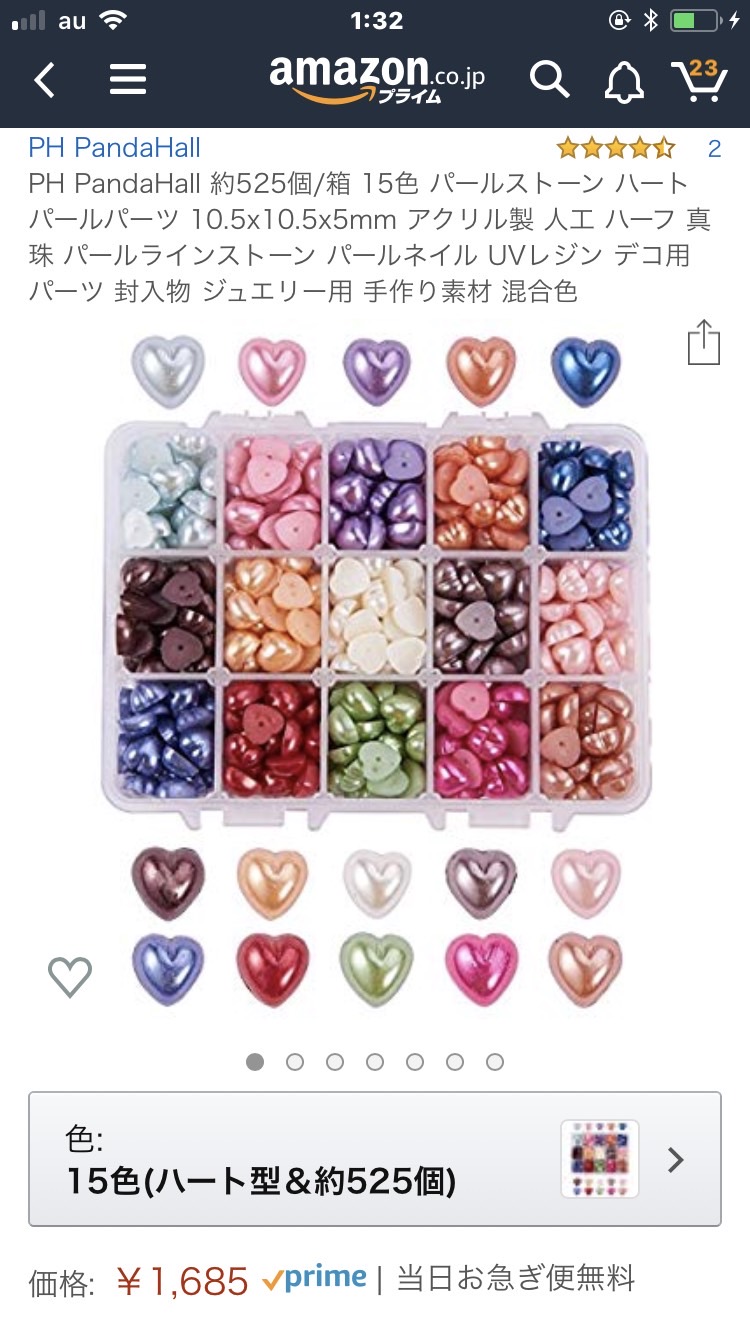Viewport: 750px width, 1334px height.
Task: Go back to the previous page
Action: pos(44,79)
